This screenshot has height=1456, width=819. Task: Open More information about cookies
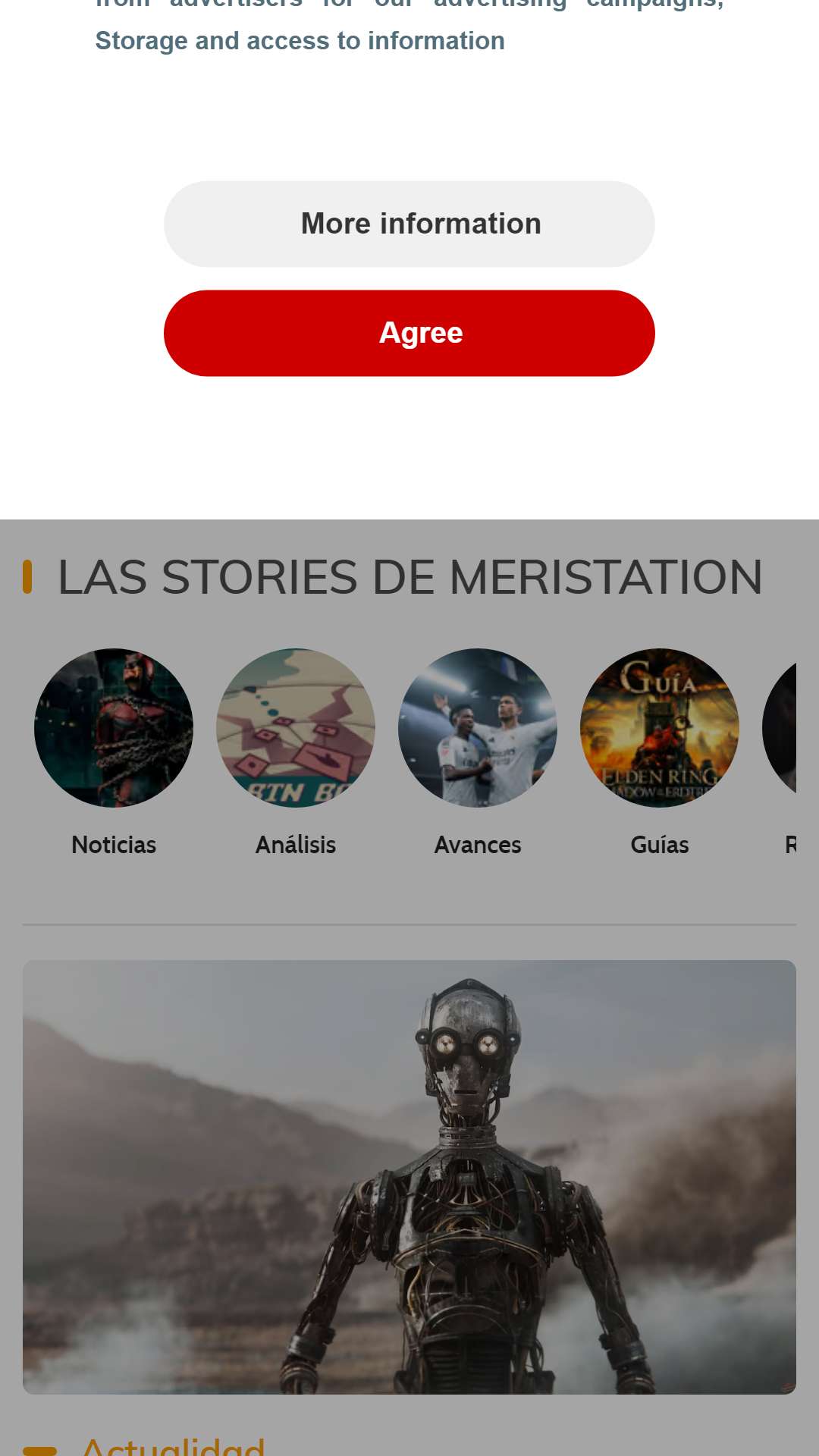pyautogui.click(x=409, y=224)
